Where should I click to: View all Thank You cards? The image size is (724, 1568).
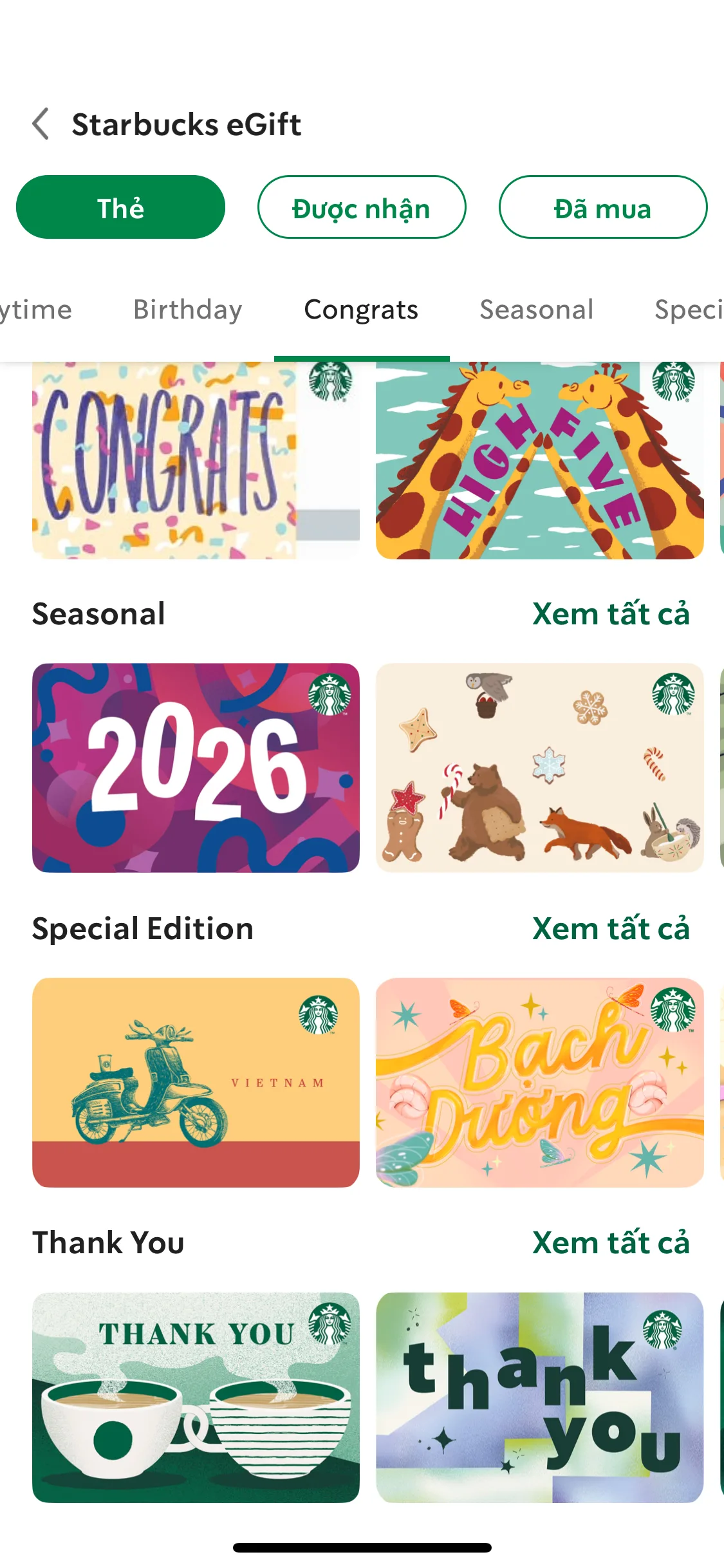(610, 1242)
